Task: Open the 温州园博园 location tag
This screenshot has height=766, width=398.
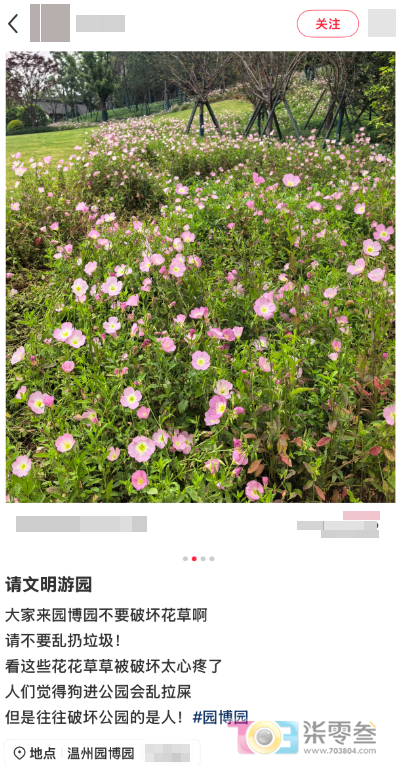Action: point(101,753)
